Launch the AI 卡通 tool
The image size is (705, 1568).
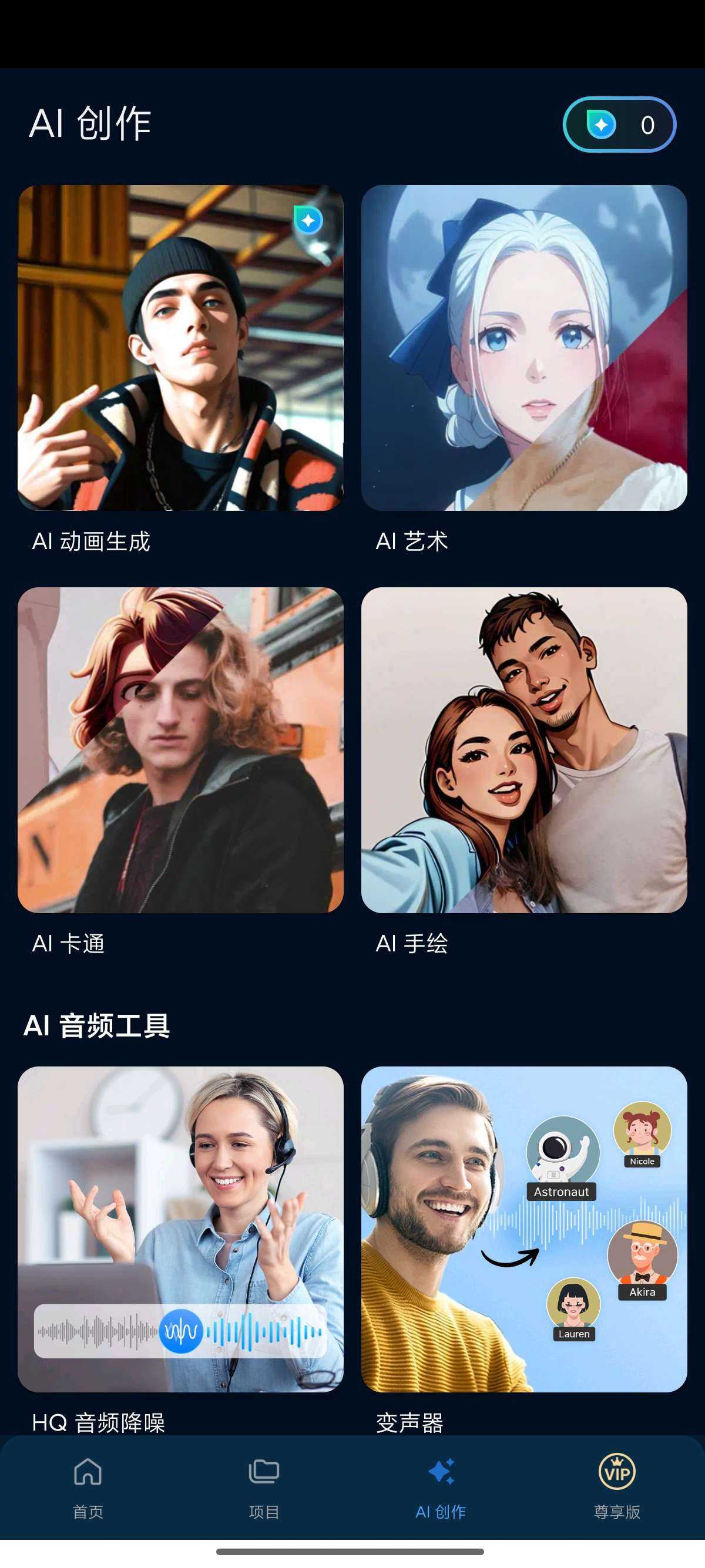(x=180, y=750)
